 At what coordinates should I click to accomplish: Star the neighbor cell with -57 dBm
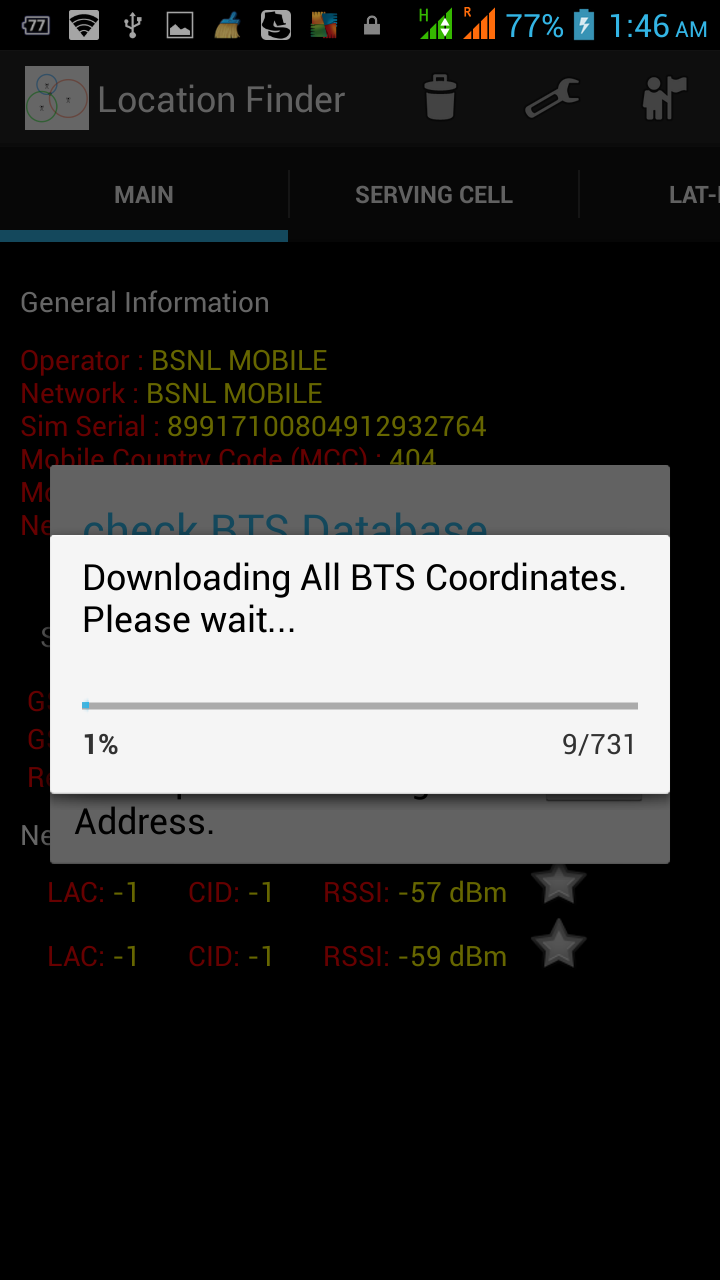558,883
